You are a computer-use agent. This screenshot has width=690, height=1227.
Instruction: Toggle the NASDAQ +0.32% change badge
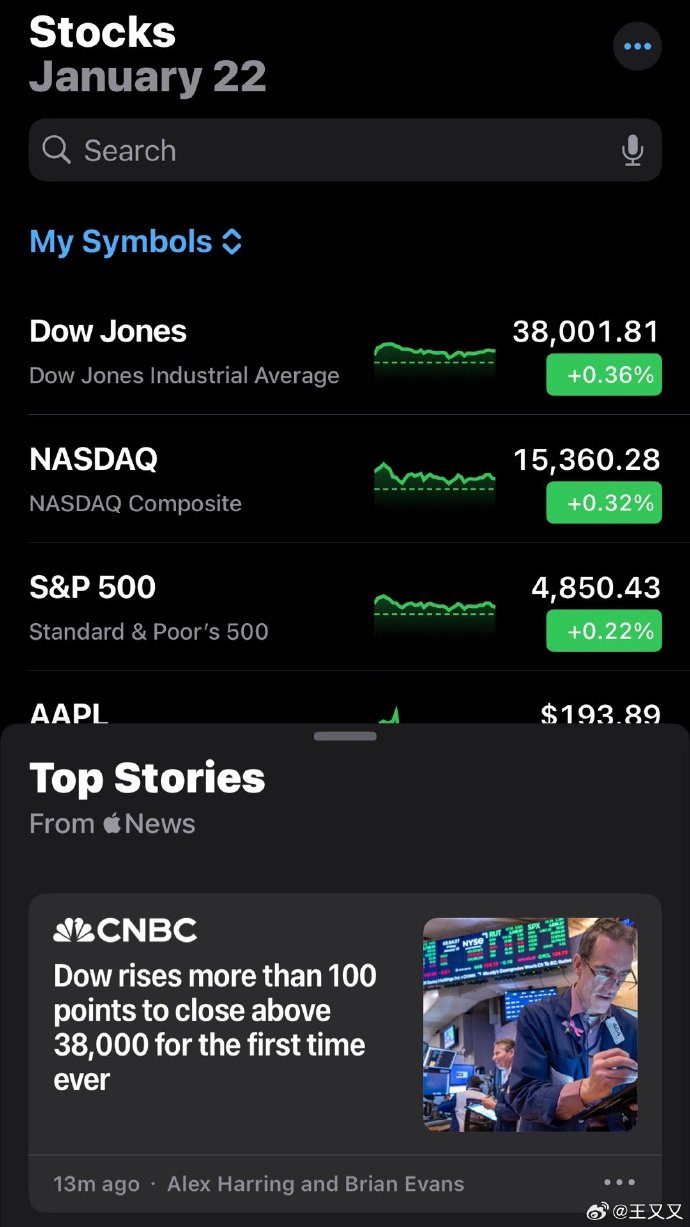pos(604,503)
